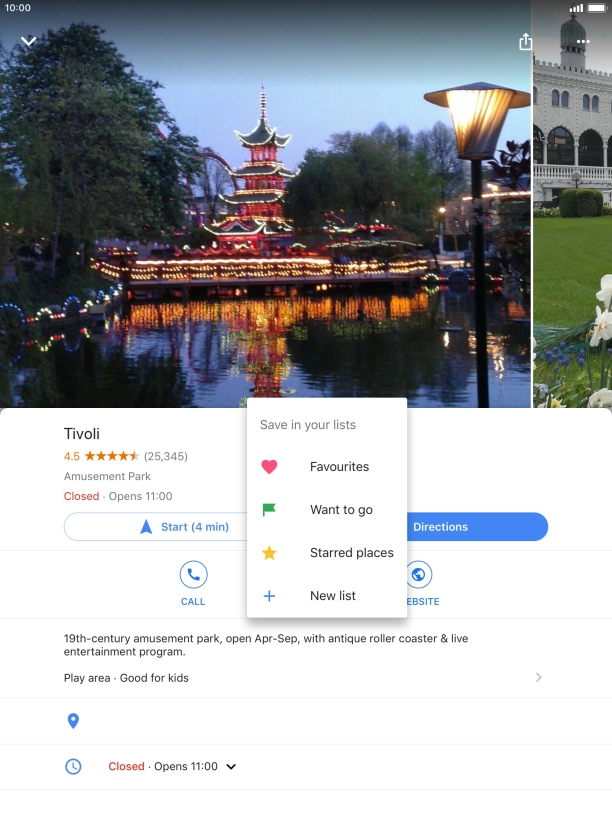Open the three-dot overflow menu

[x=583, y=41]
